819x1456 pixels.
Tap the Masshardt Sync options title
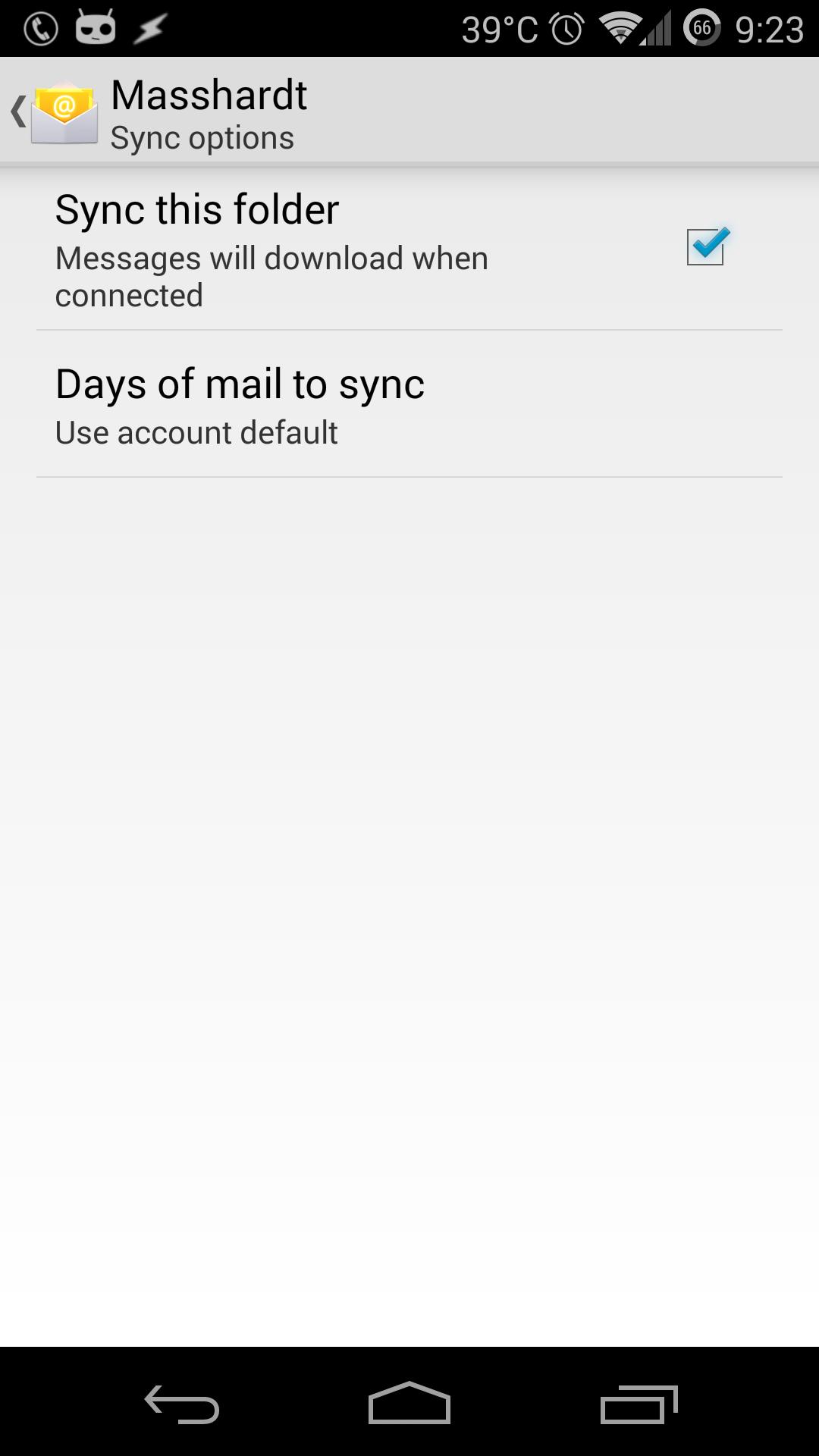click(x=209, y=95)
